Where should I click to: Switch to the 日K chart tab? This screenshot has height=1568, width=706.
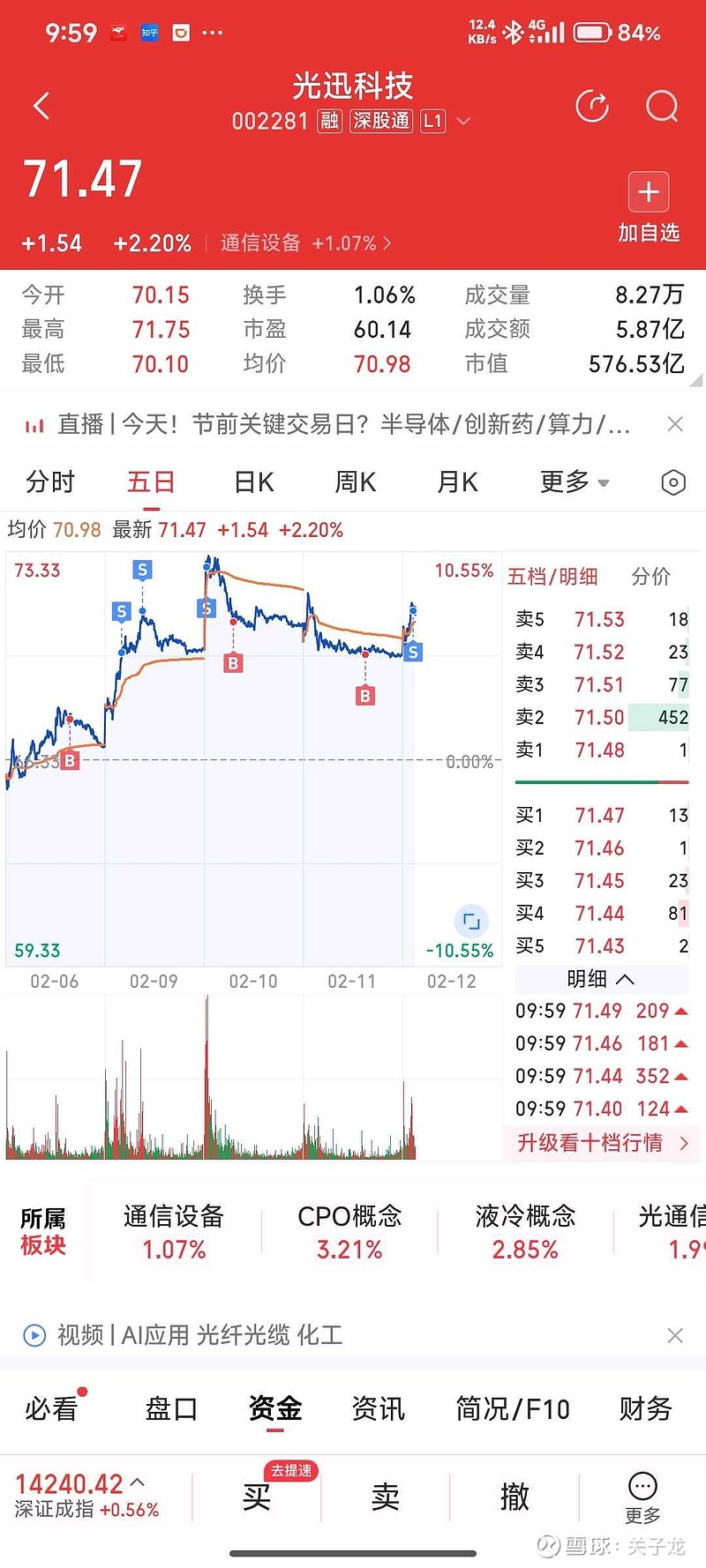[254, 482]
